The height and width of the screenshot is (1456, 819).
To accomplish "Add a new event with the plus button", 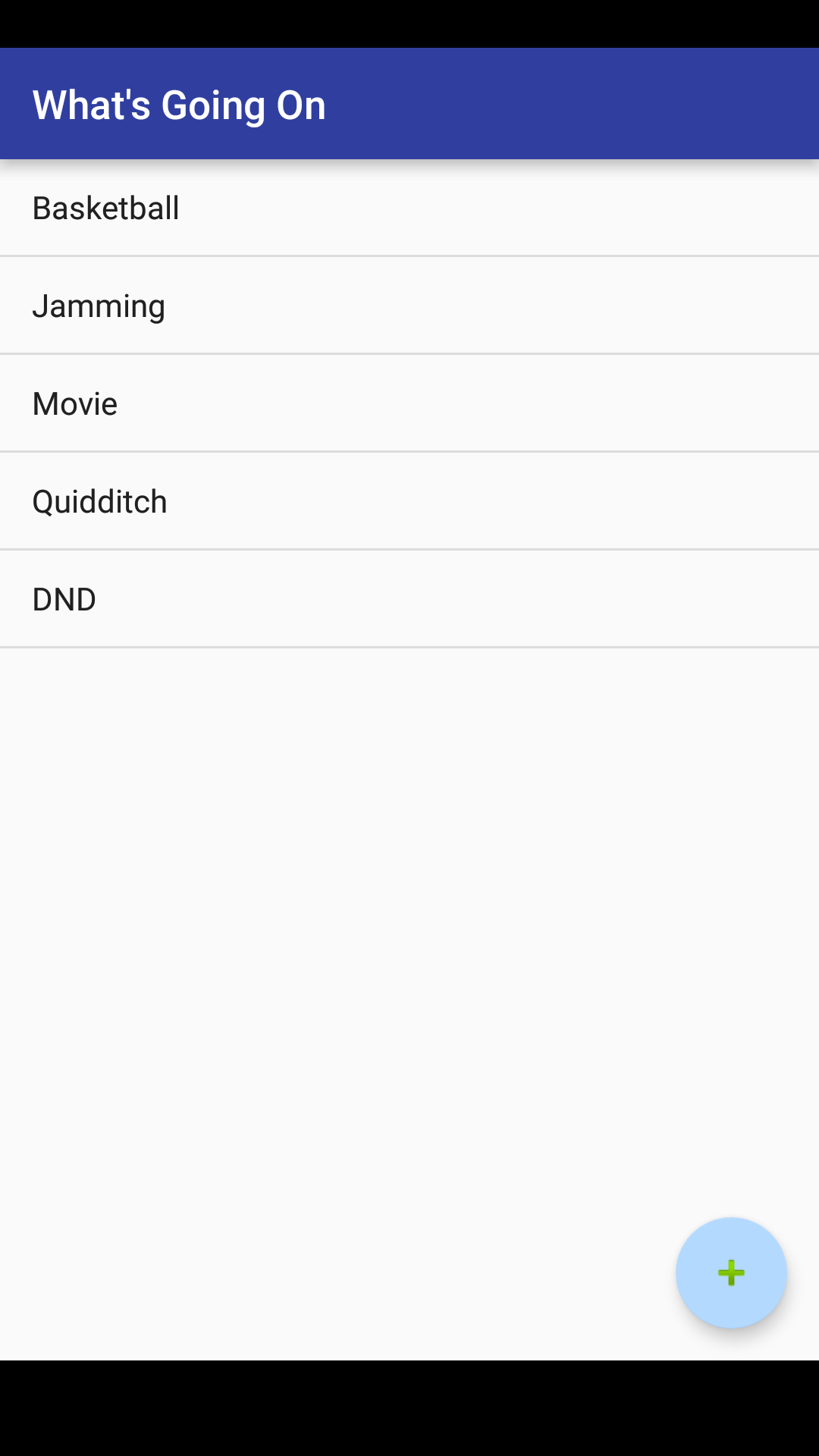I will (x=731, y=1272).
